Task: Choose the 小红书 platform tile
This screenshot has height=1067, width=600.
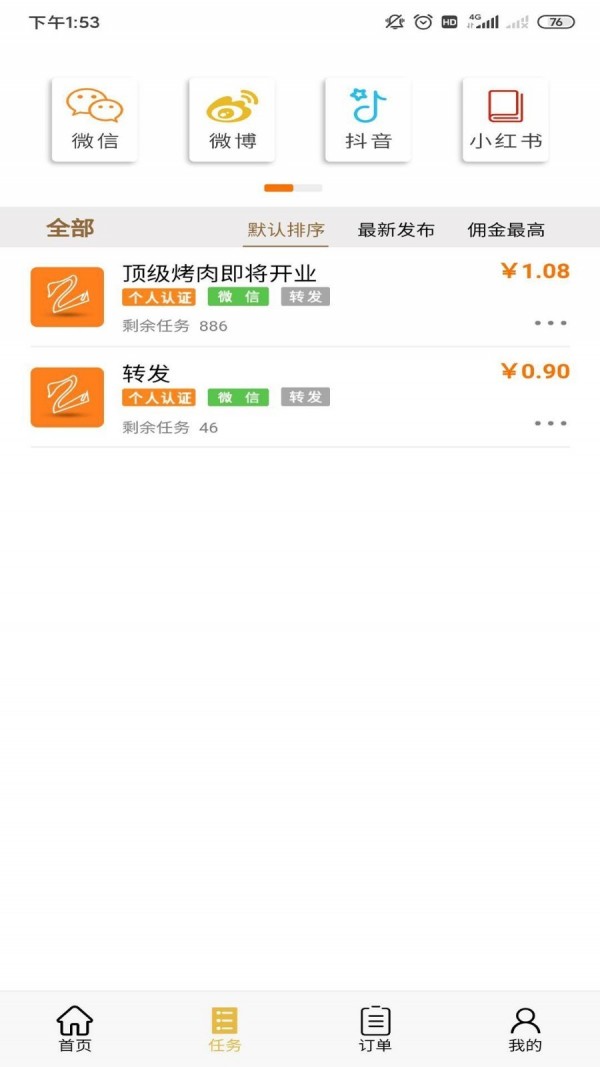Action: click(505, 119)
